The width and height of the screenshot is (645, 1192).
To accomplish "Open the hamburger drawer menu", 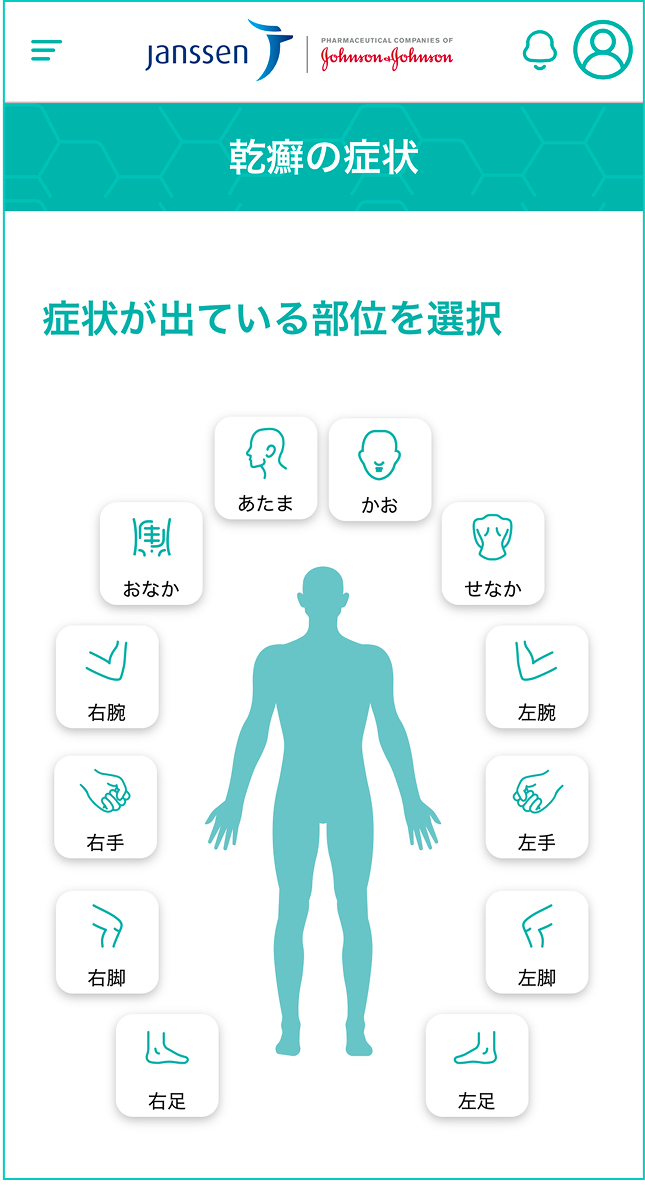I will click(x=46, y=50).
